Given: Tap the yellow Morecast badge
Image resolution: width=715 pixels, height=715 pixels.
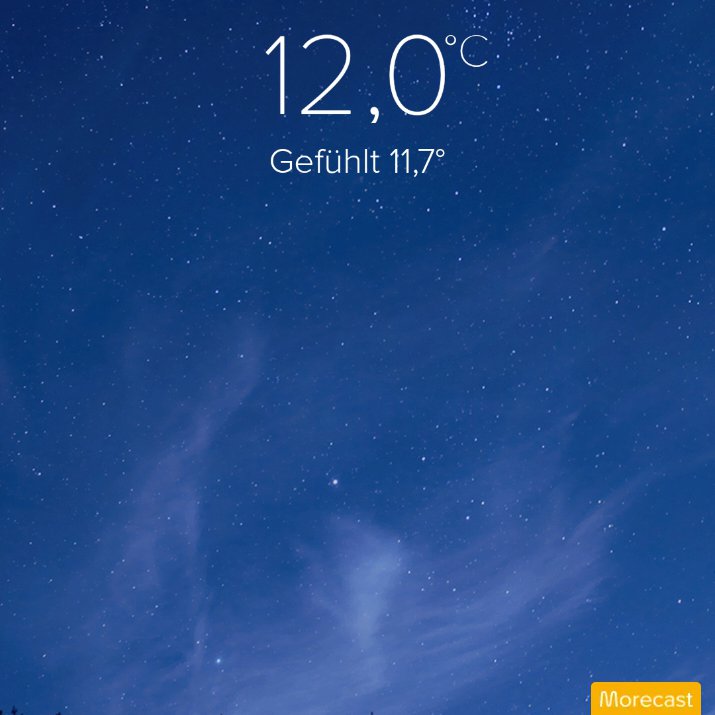Looking at the screenshot, I should [x=646, y=699].
